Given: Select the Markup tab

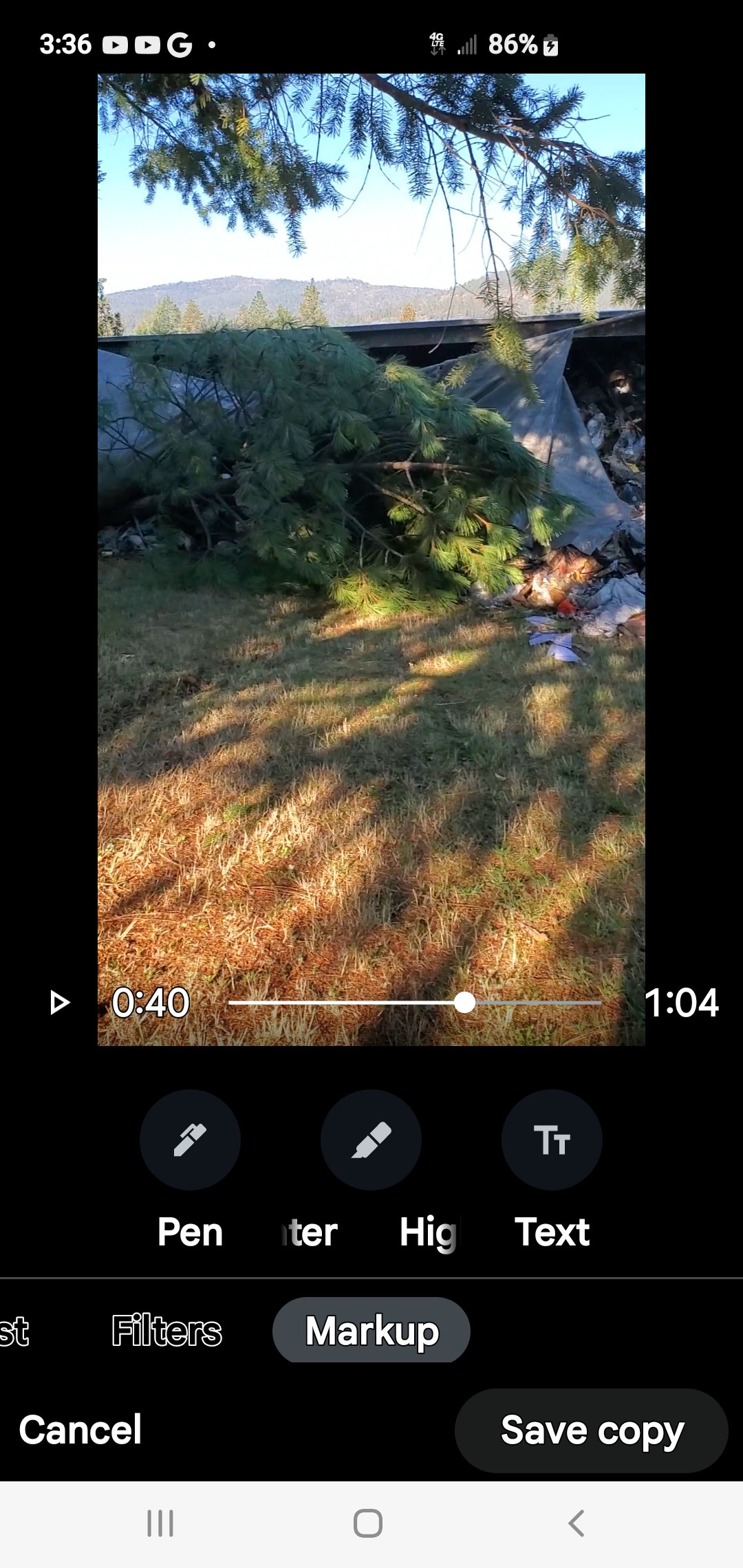Looking at the screenshot, I should pyautogui.click(x=371, y=1331).
